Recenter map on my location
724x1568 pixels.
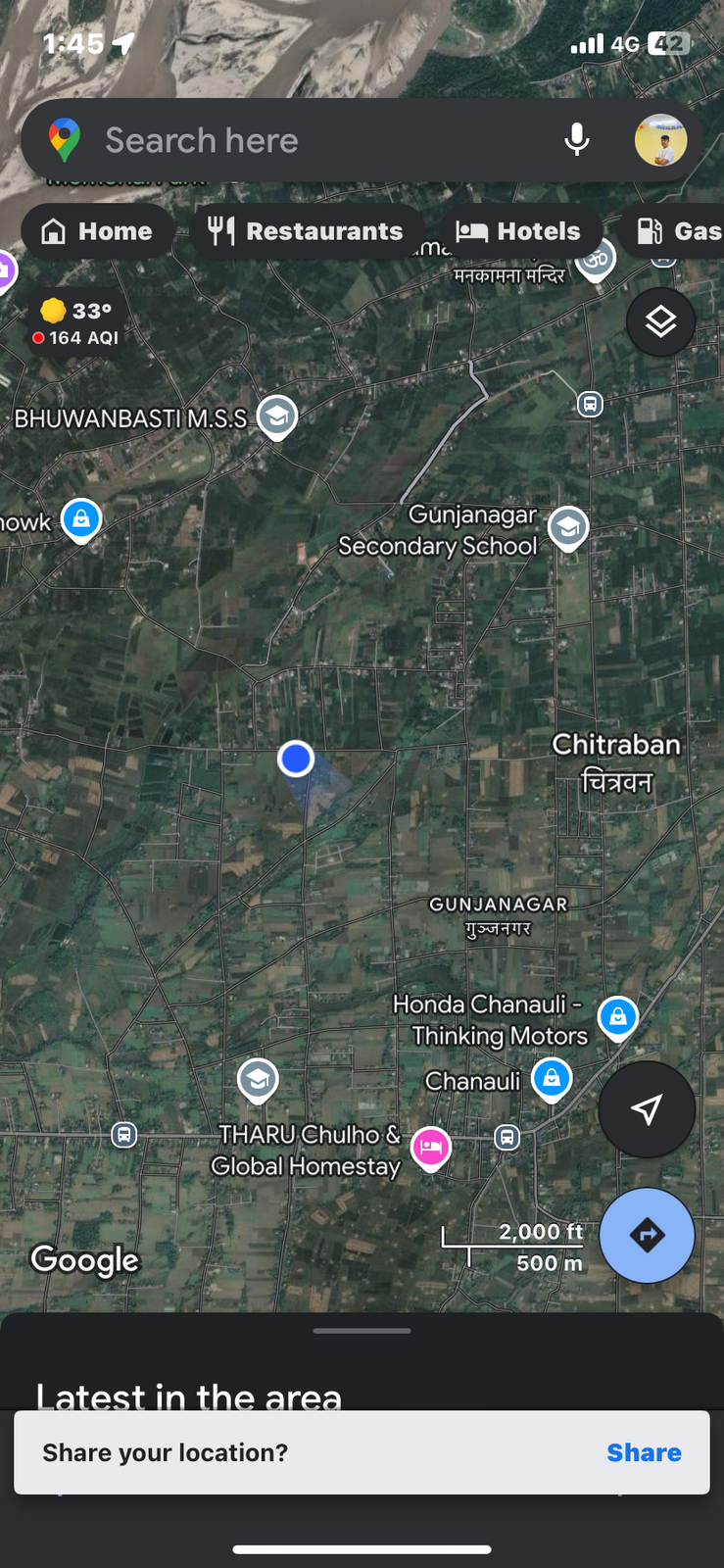tap(647, 1109)
